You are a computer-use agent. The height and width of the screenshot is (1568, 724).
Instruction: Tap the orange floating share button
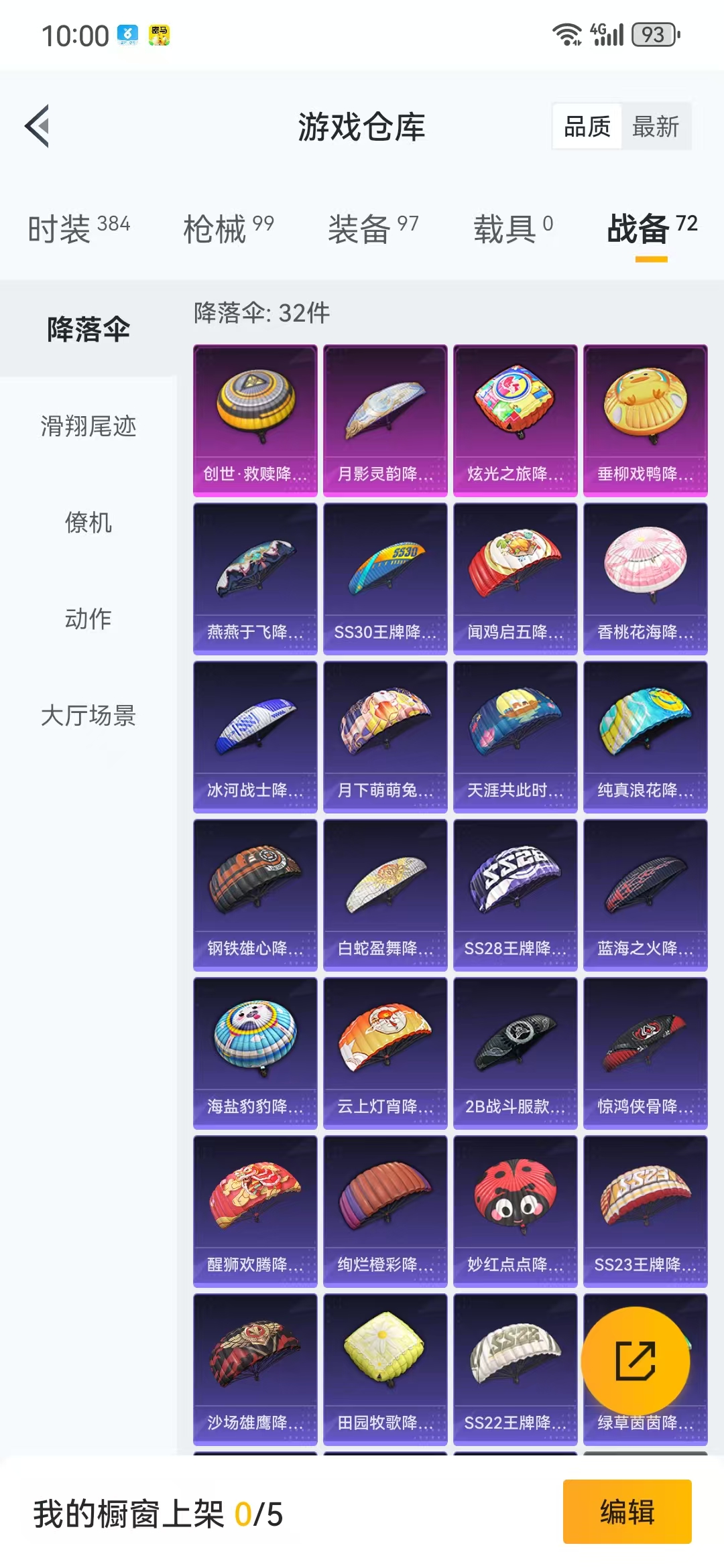636,1361
